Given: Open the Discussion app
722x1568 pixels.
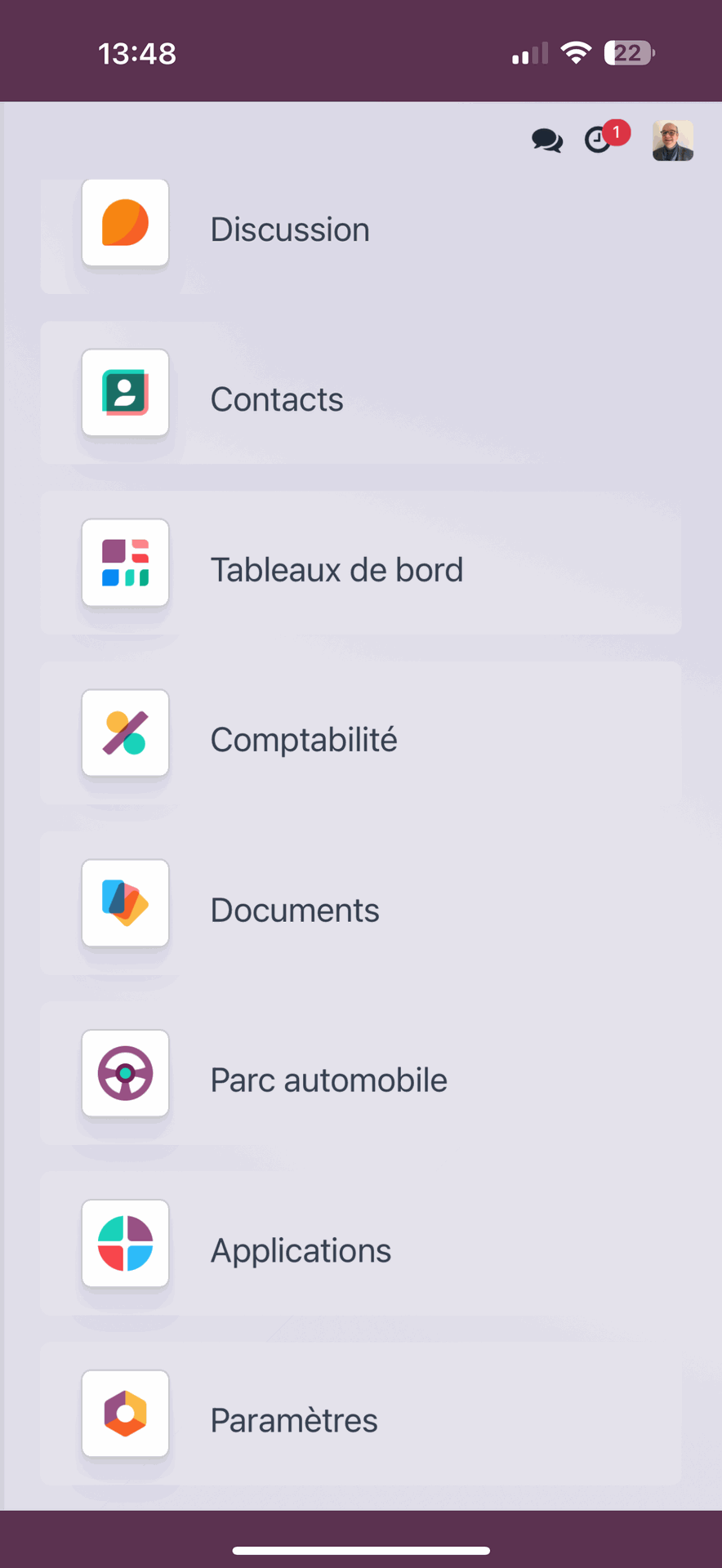Looking at the screenshot, I should pos(125,223).
